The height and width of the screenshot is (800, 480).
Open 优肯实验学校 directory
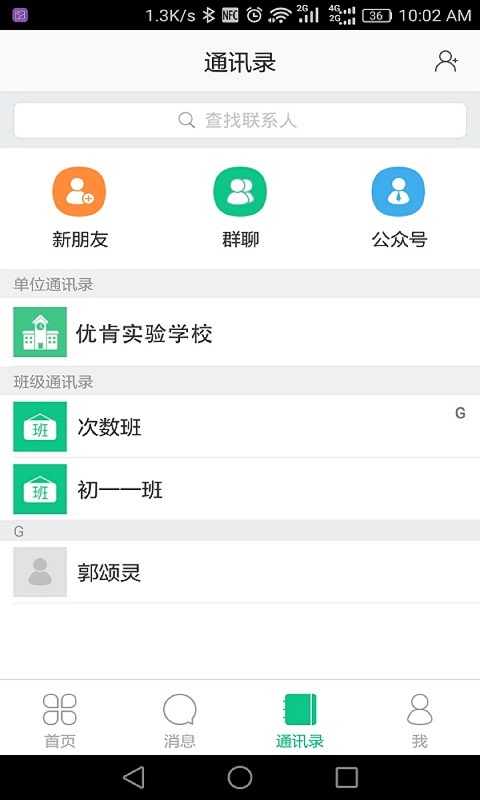(240, 332)
